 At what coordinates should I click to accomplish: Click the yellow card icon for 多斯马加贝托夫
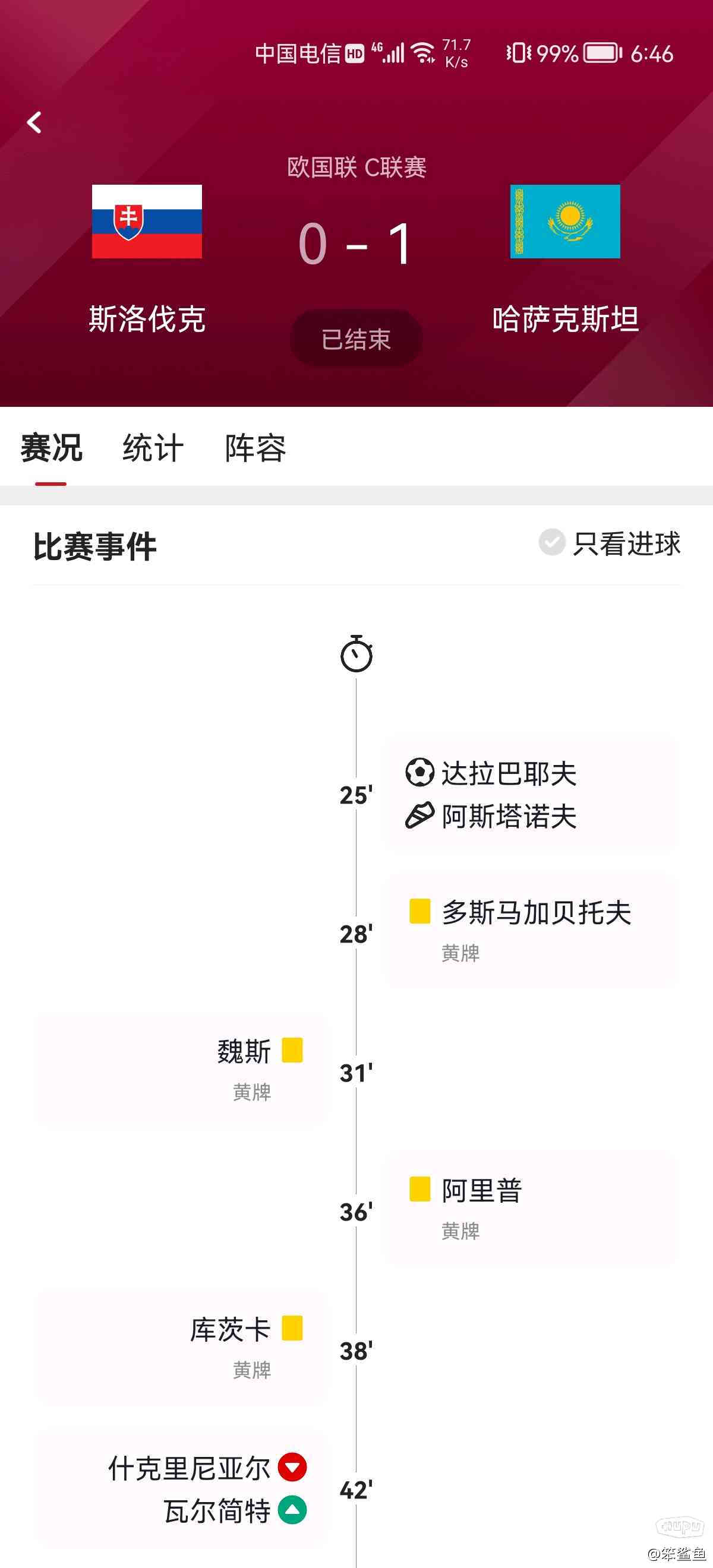[x=419, y=912]
